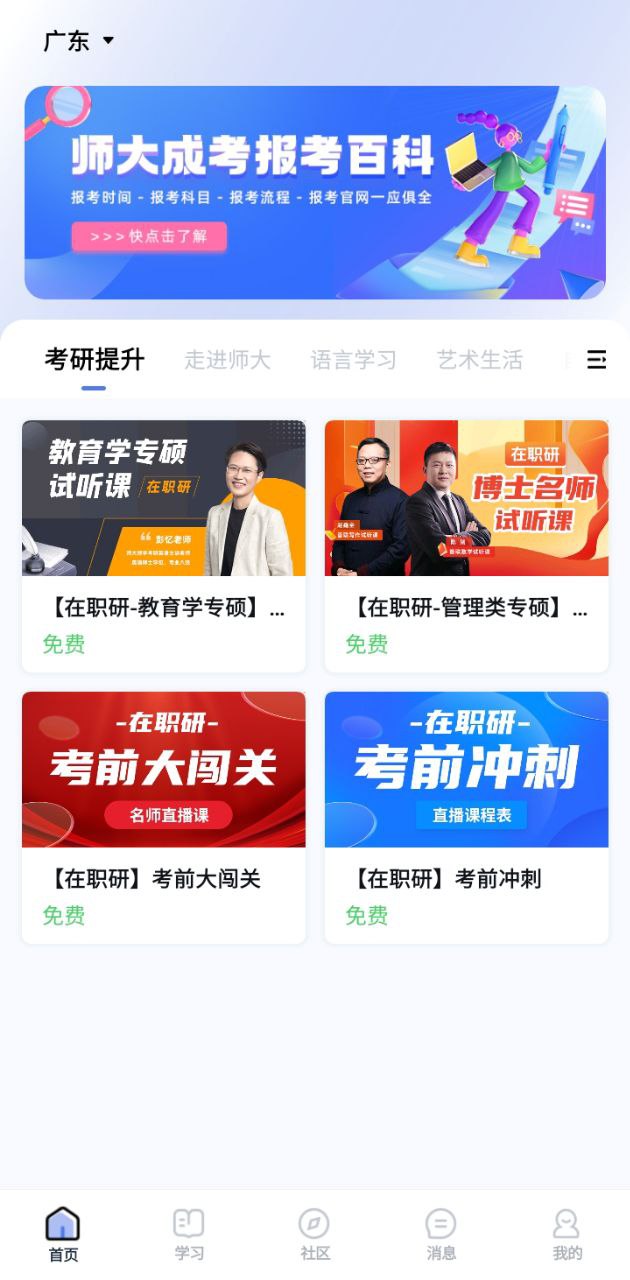Expand the full category list icon
Viewport: 630px width, 1280px height.
pyautogui.click(x=596, y=360)
